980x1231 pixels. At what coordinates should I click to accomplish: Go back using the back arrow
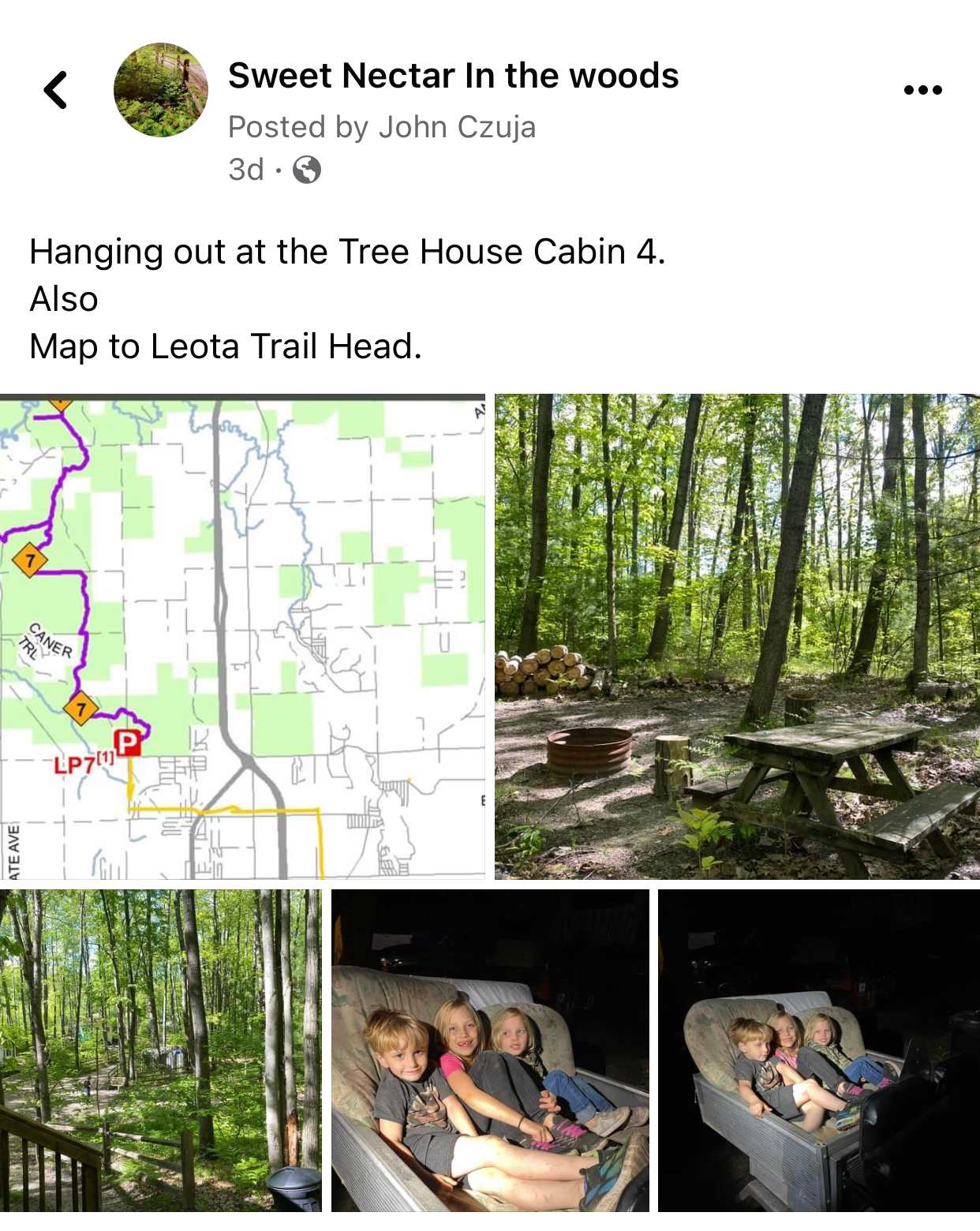coord(55,90)
